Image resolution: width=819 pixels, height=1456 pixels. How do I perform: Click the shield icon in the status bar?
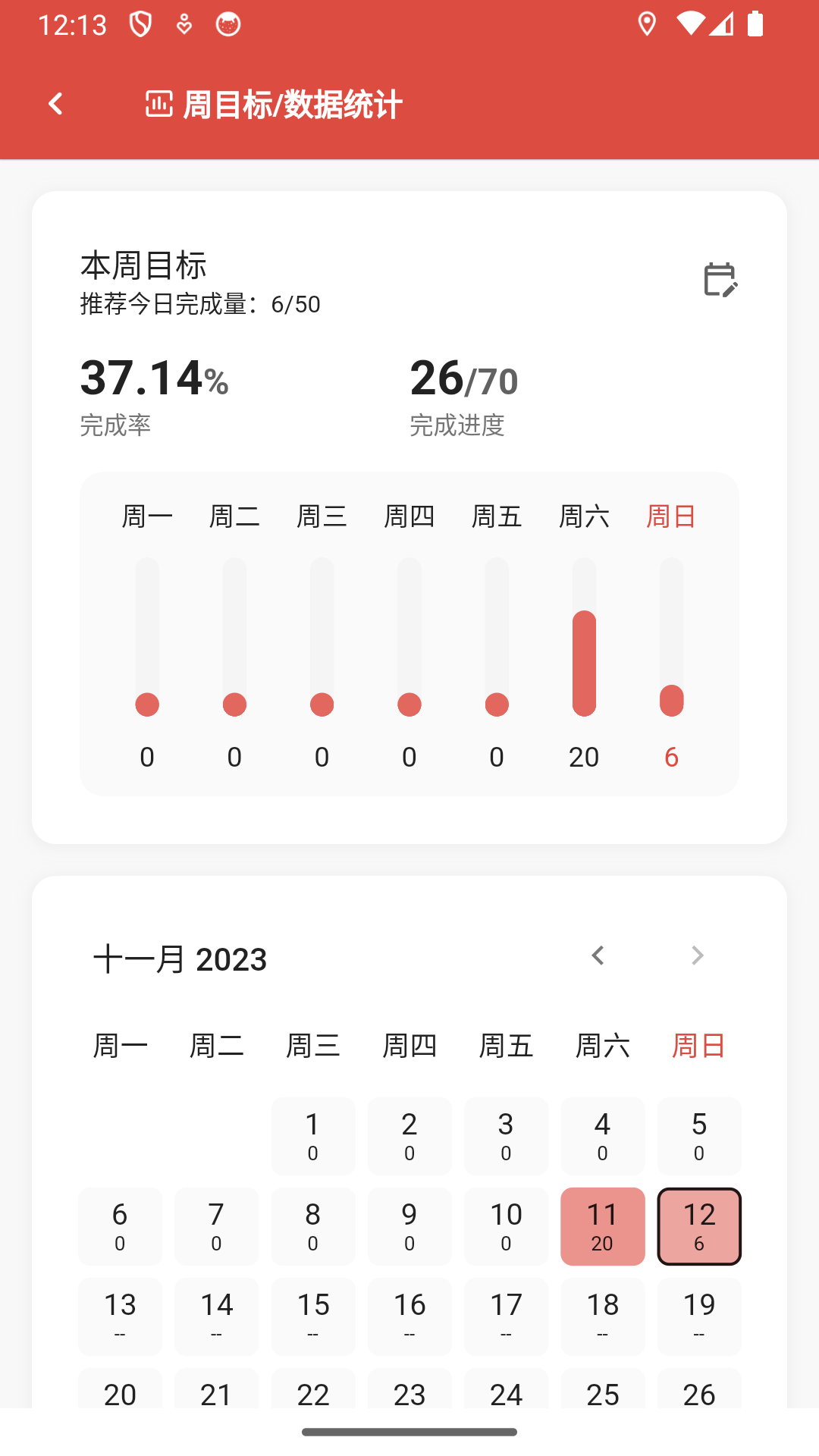click(x=140, y=23)
